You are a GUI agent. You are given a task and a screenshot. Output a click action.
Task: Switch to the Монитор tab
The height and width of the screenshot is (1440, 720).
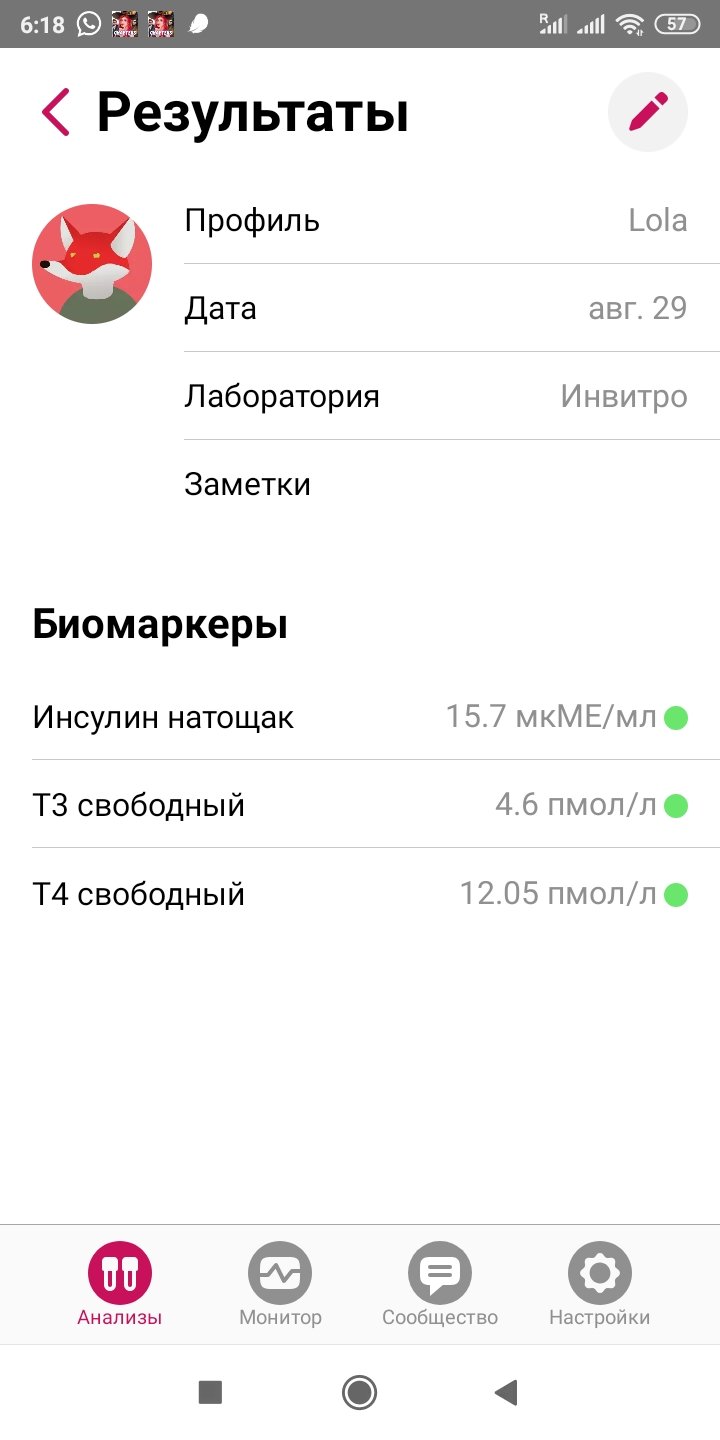[x=280, y=1285]
